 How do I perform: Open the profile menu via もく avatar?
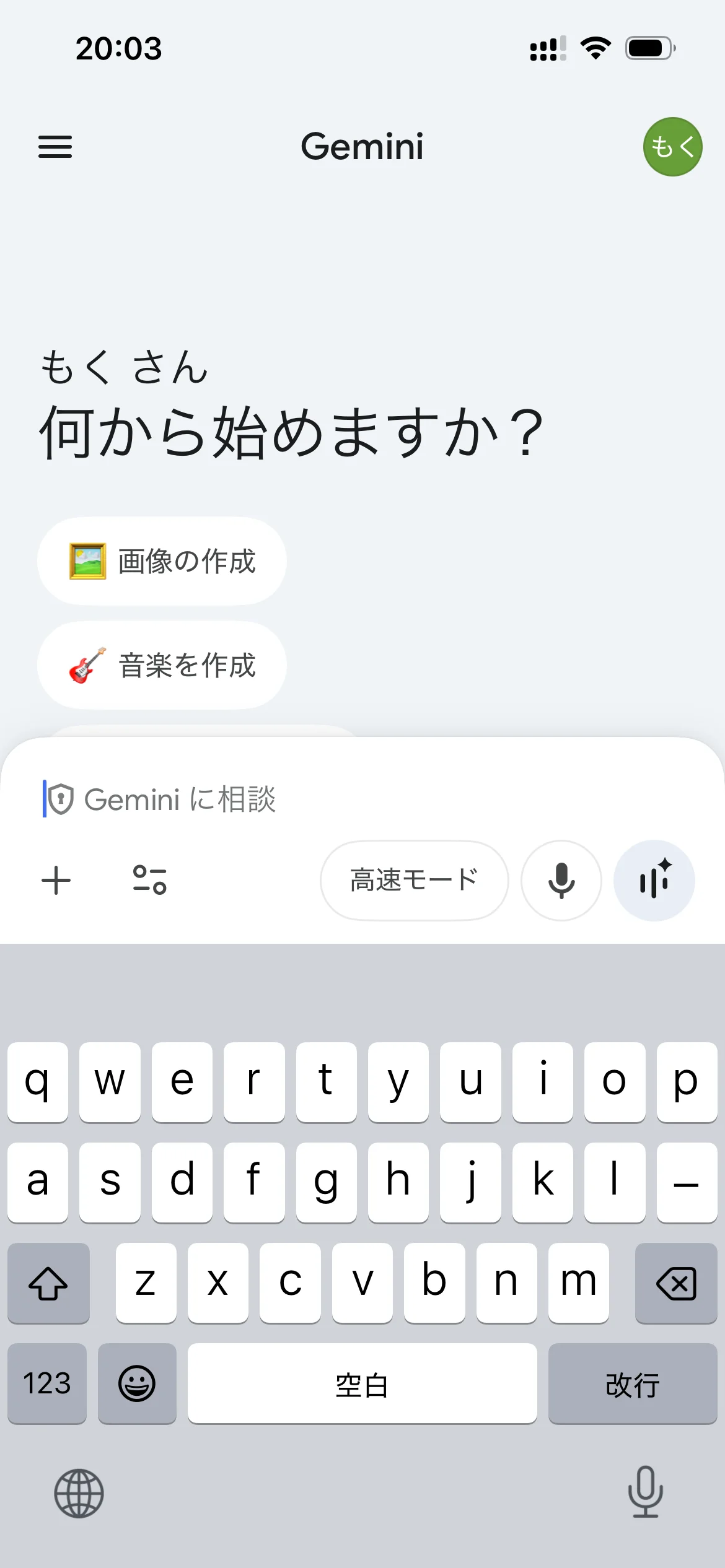point(671,147)
